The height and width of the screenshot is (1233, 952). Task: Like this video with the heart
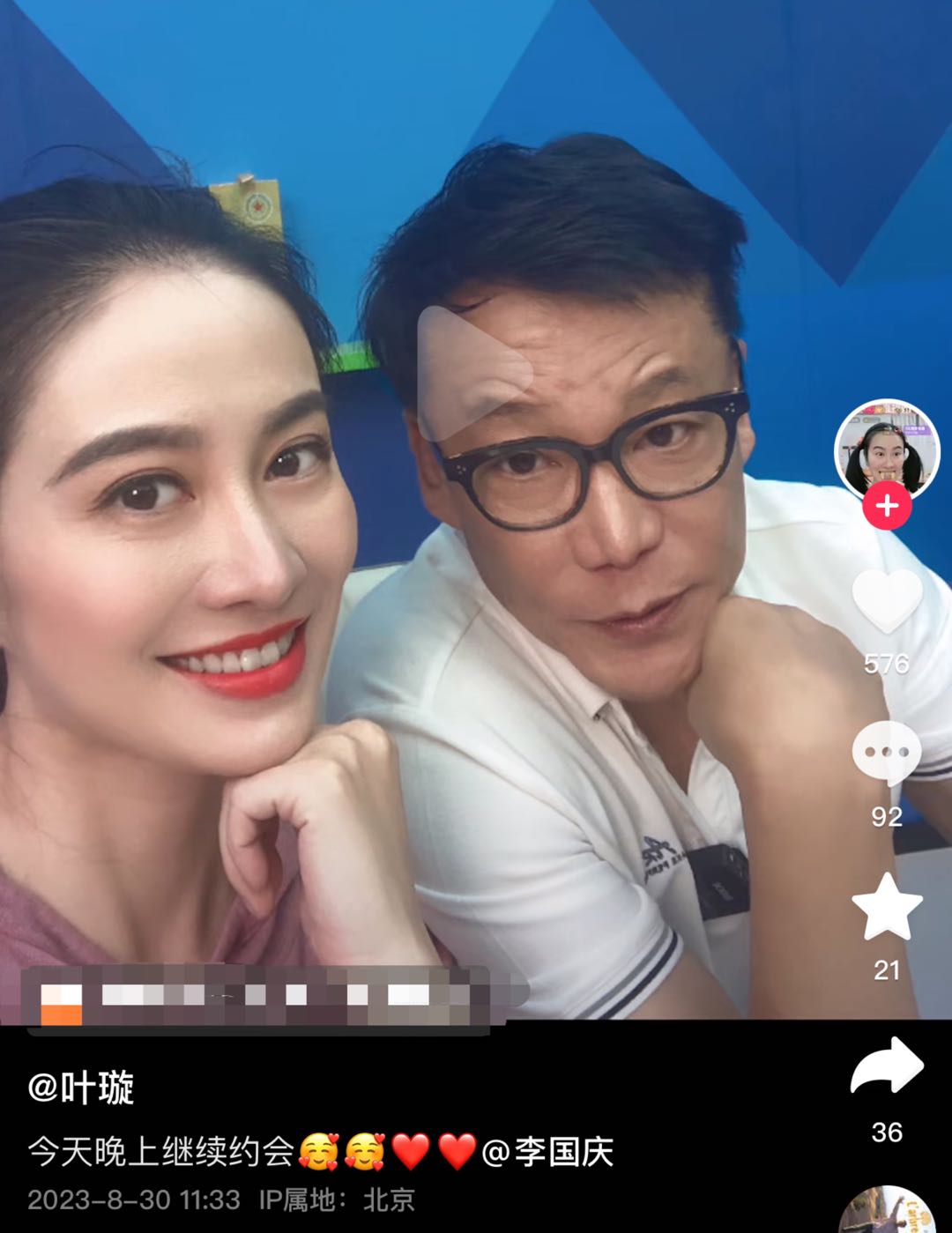pyautogui.click(x=887, y=601)
